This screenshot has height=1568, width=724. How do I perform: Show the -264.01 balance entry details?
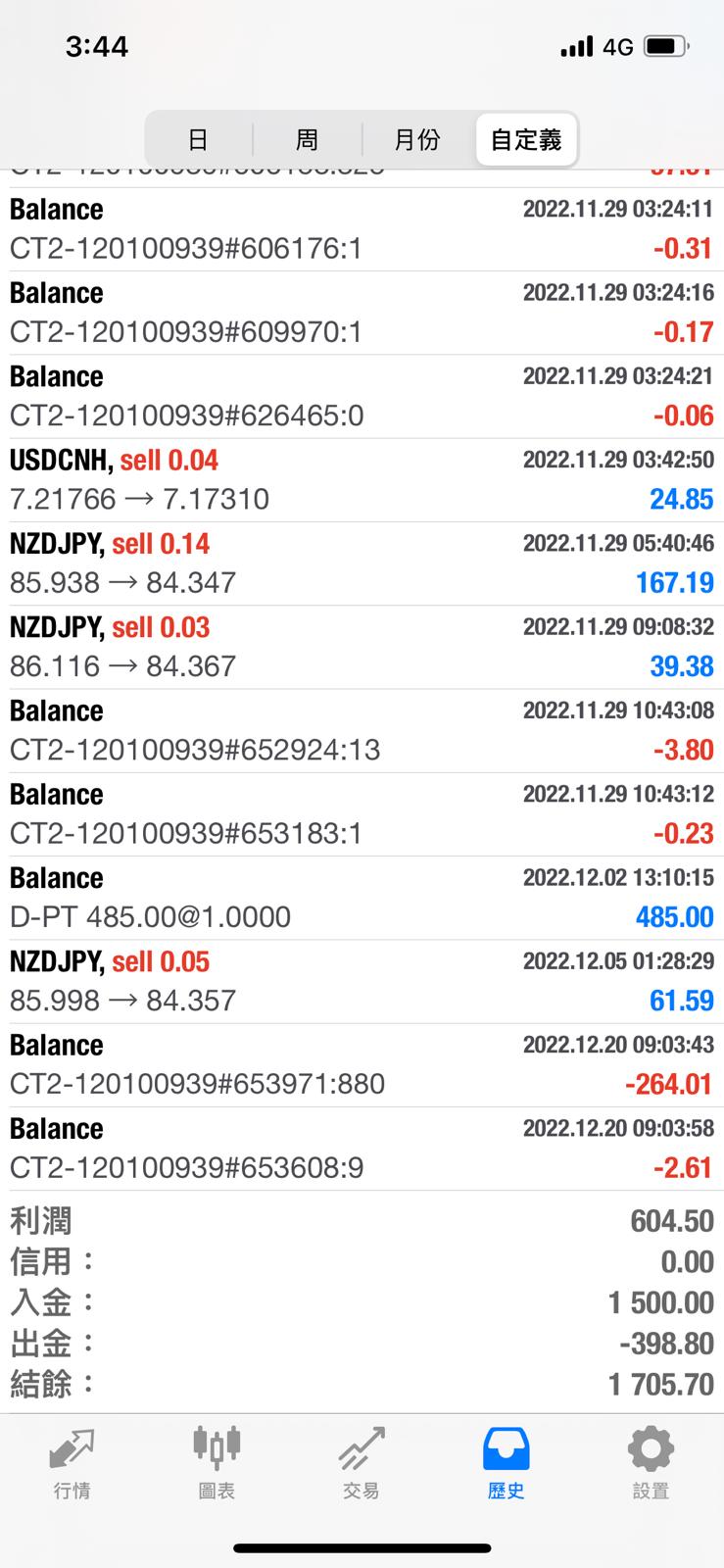coord(362,1064)
